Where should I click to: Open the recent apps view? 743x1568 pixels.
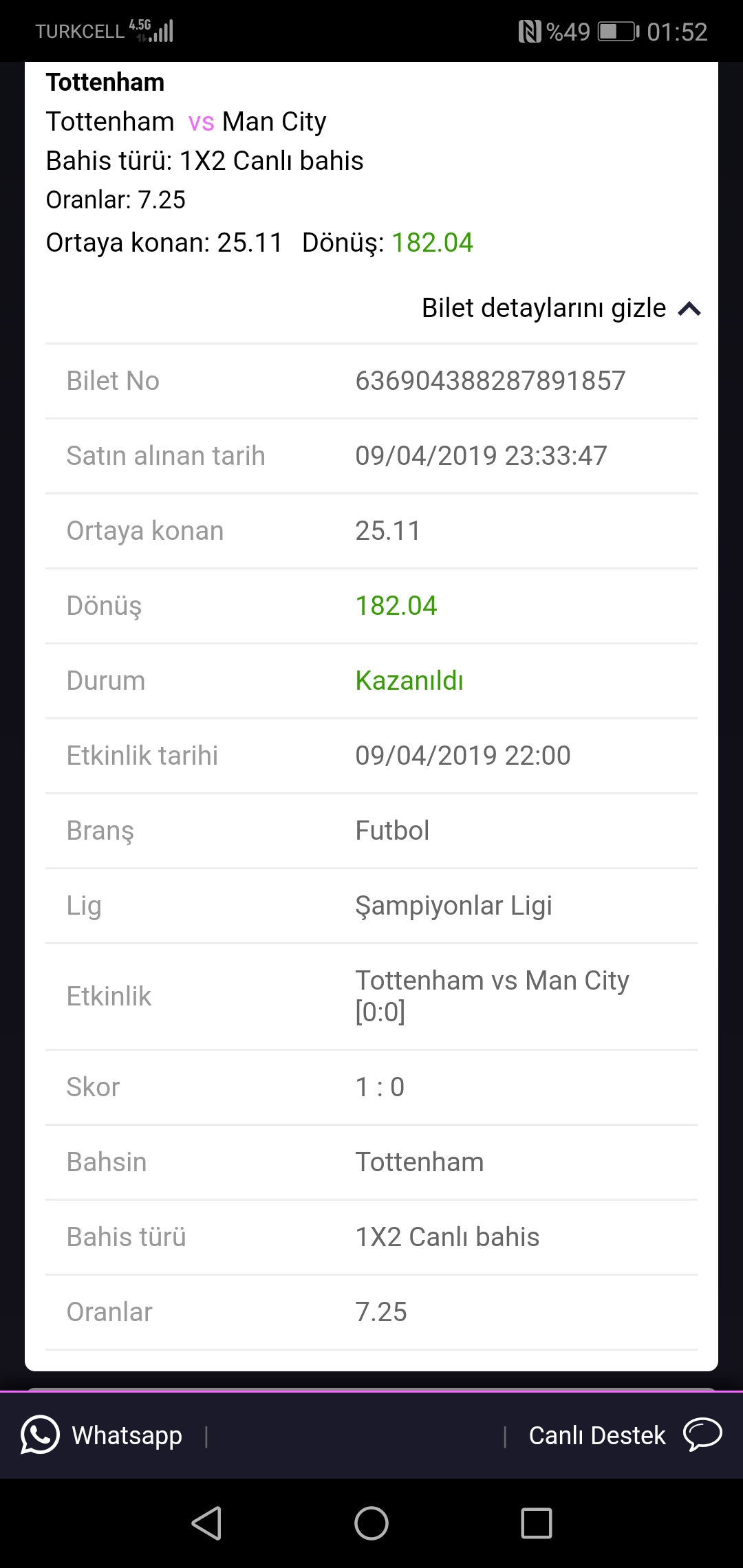(x=537, y=1523)
